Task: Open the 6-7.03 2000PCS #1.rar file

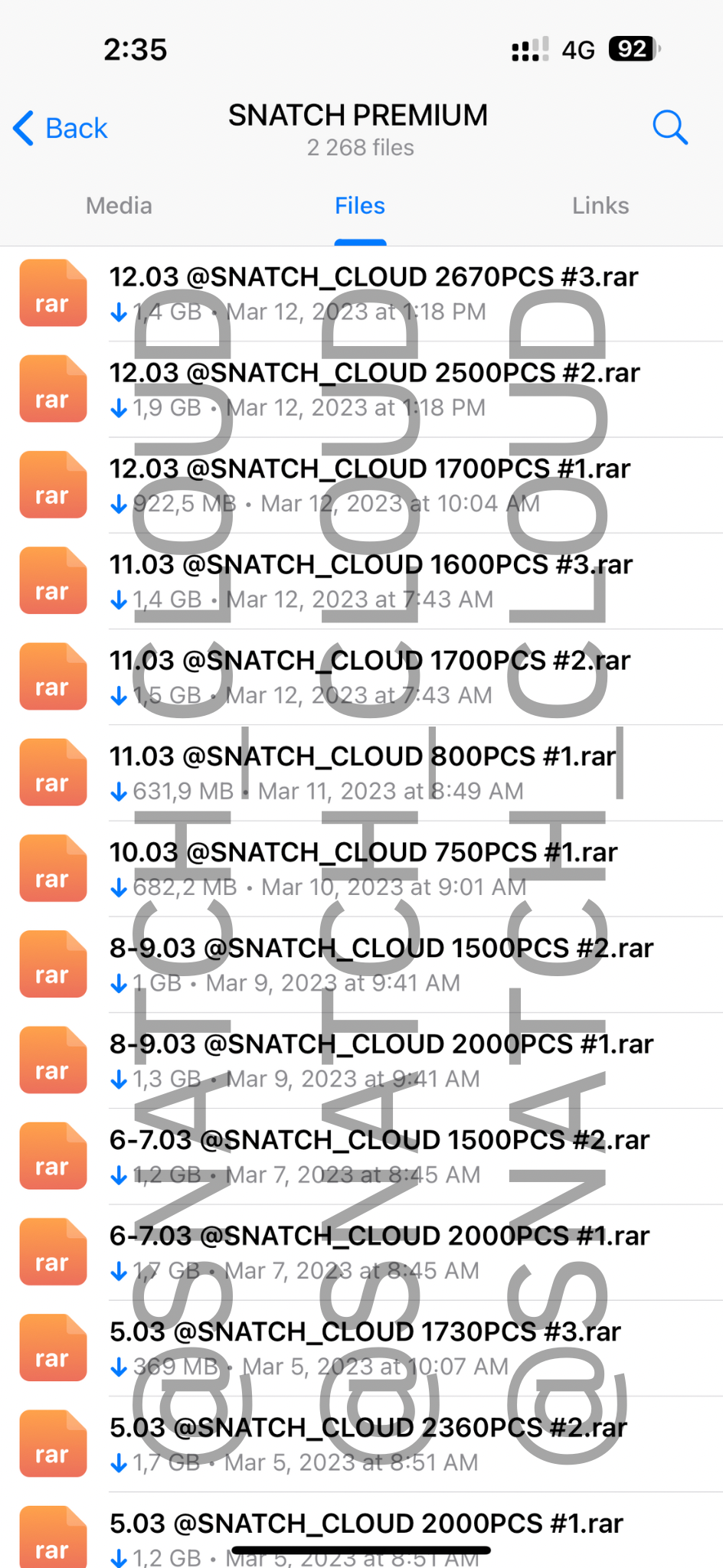Action: coord(361,1253)
